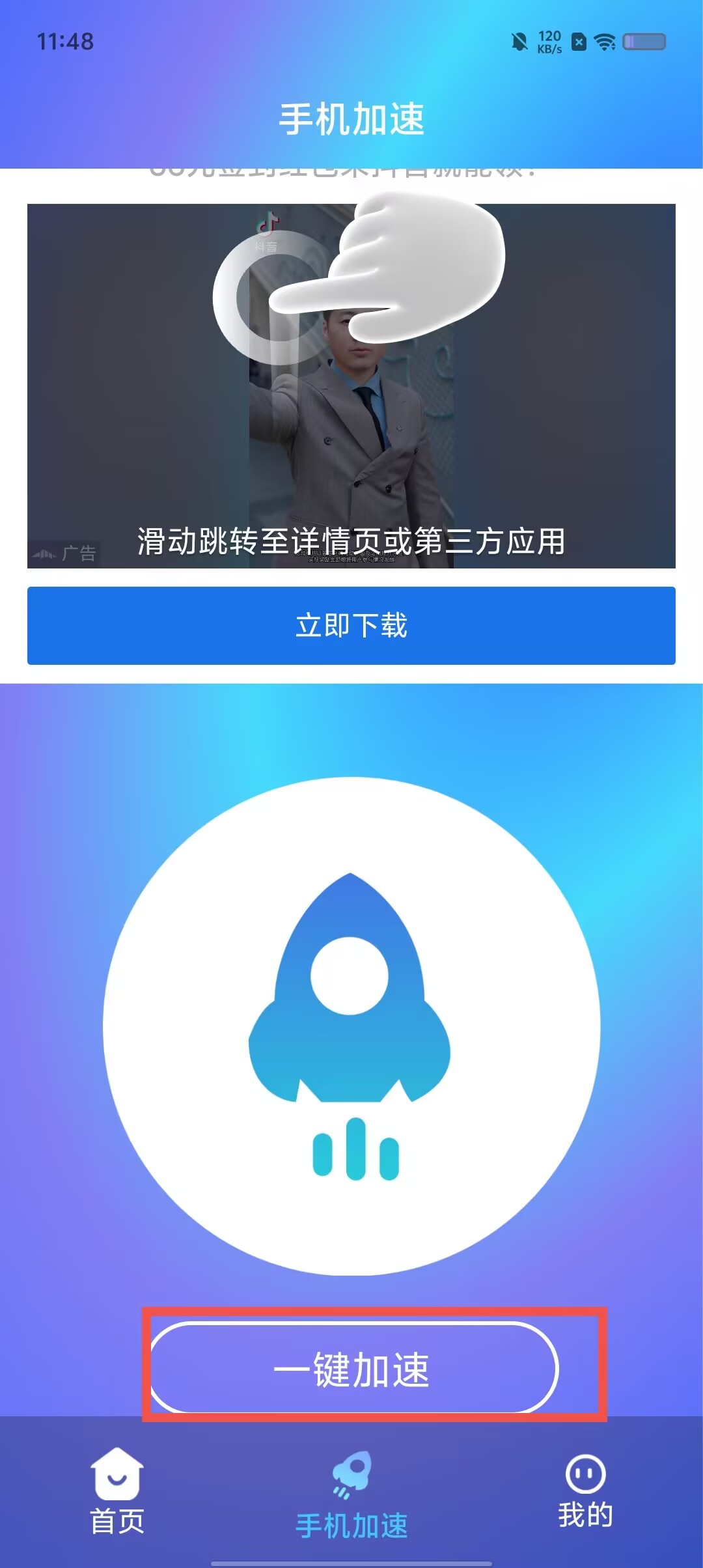The height and width of the screenshot is (1568, 703).
Task: Switch to the 首页 tab
Action: tap(117, 1492)
